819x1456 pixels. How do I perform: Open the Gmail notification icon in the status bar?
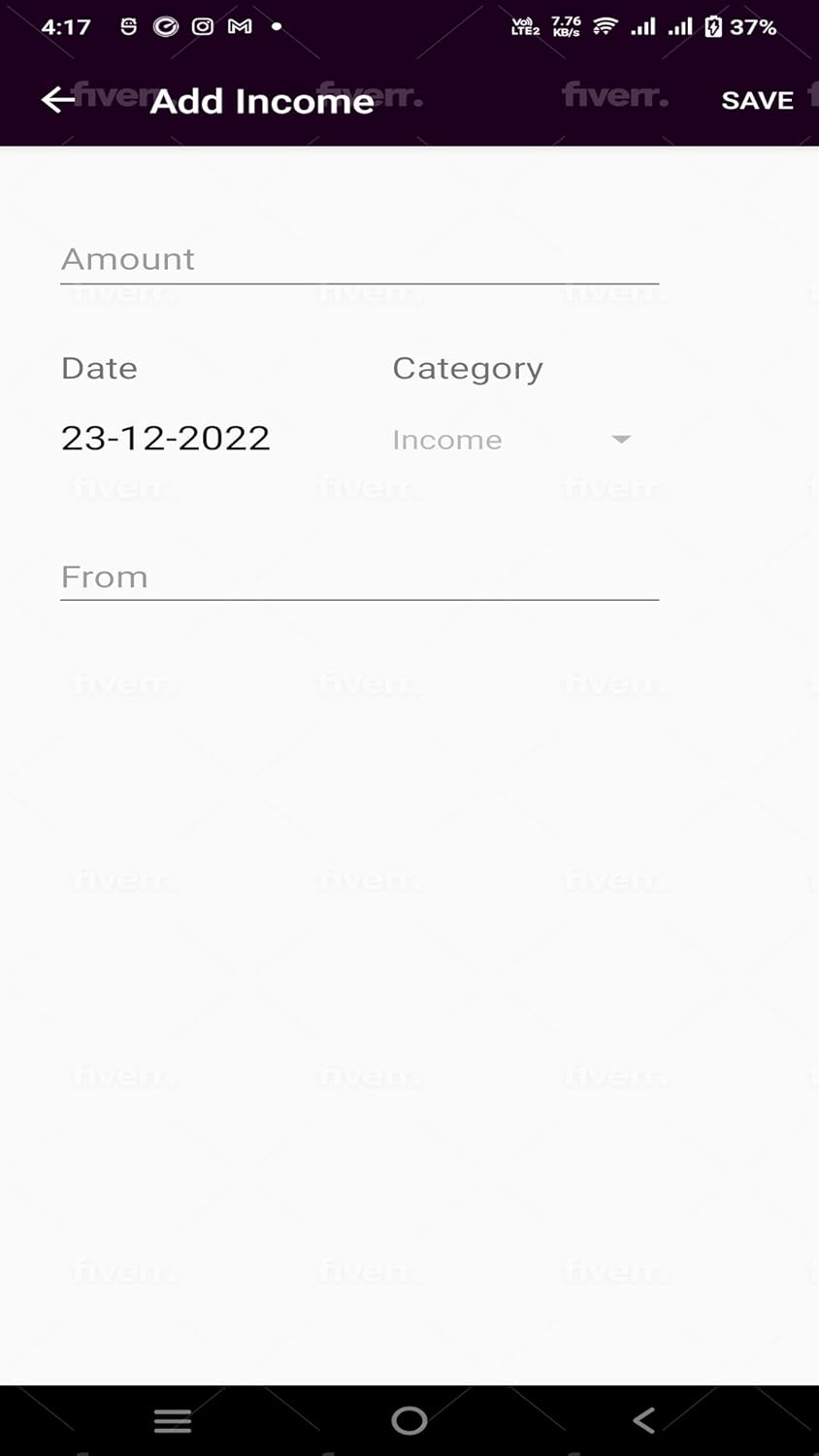click(238, 26)
